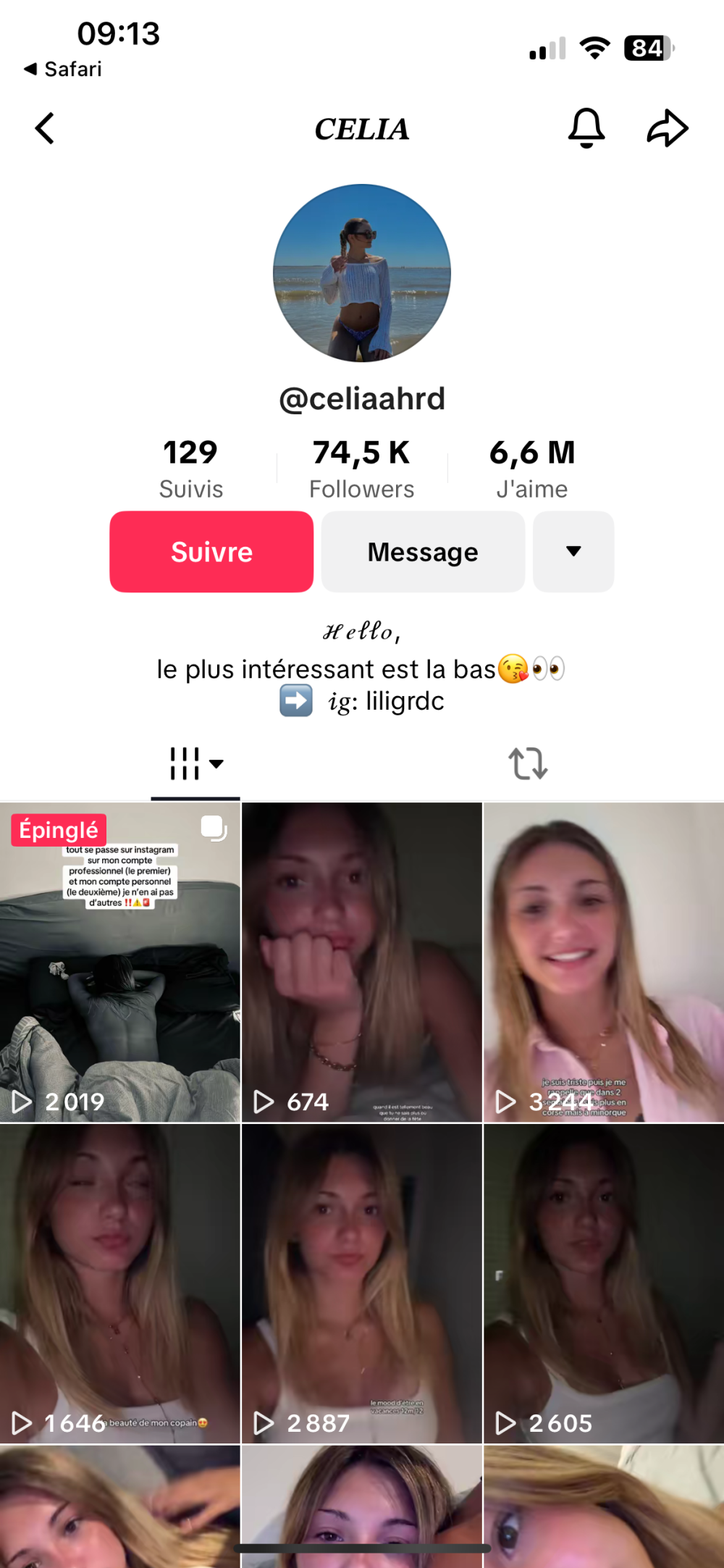Open the 74,5 K Followers list
Viewport: 724px width, 1568px height.
click(x=361, y=468)
